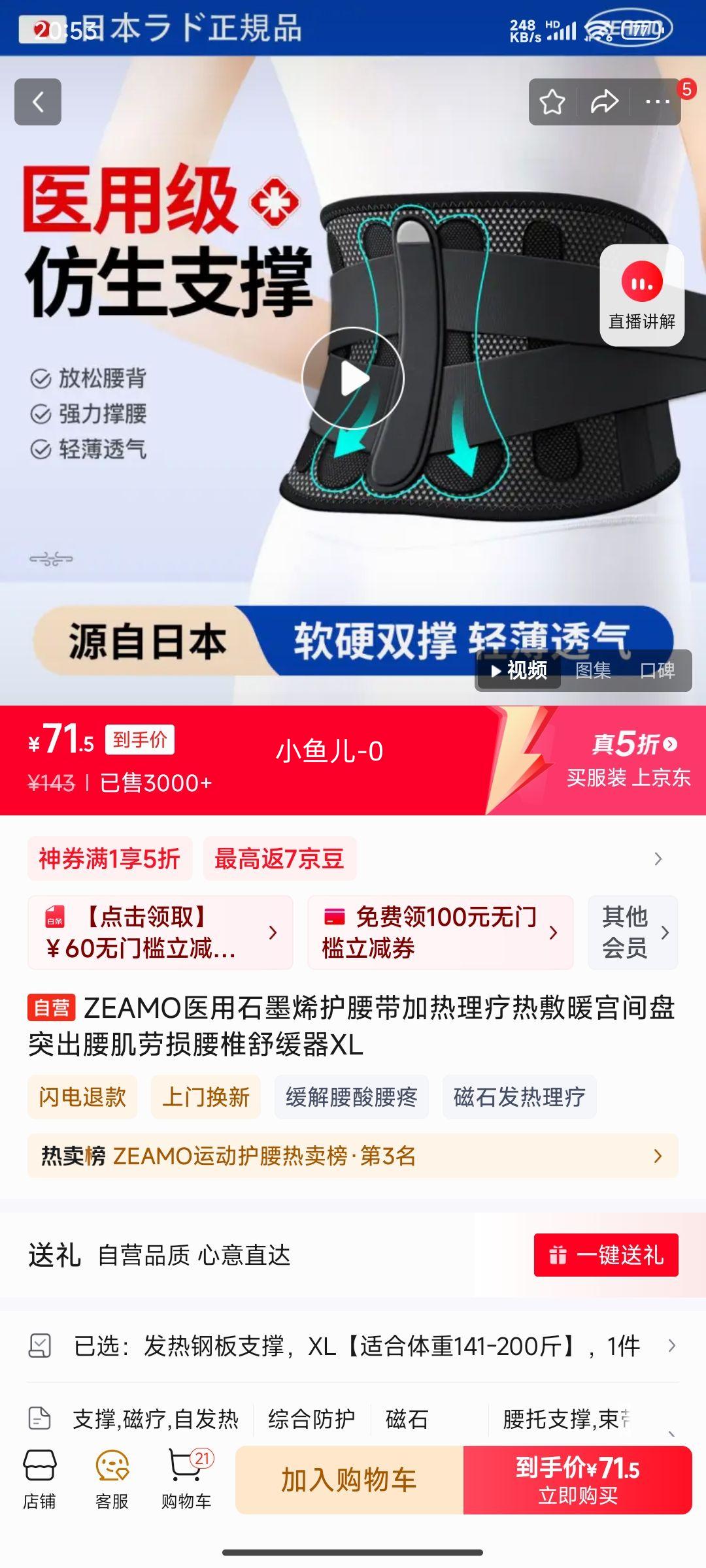Viewport: 706px width, 1568px height.
Task: Expand the 神券满1享5折 promotions row
Action: (x=658, y=858)
